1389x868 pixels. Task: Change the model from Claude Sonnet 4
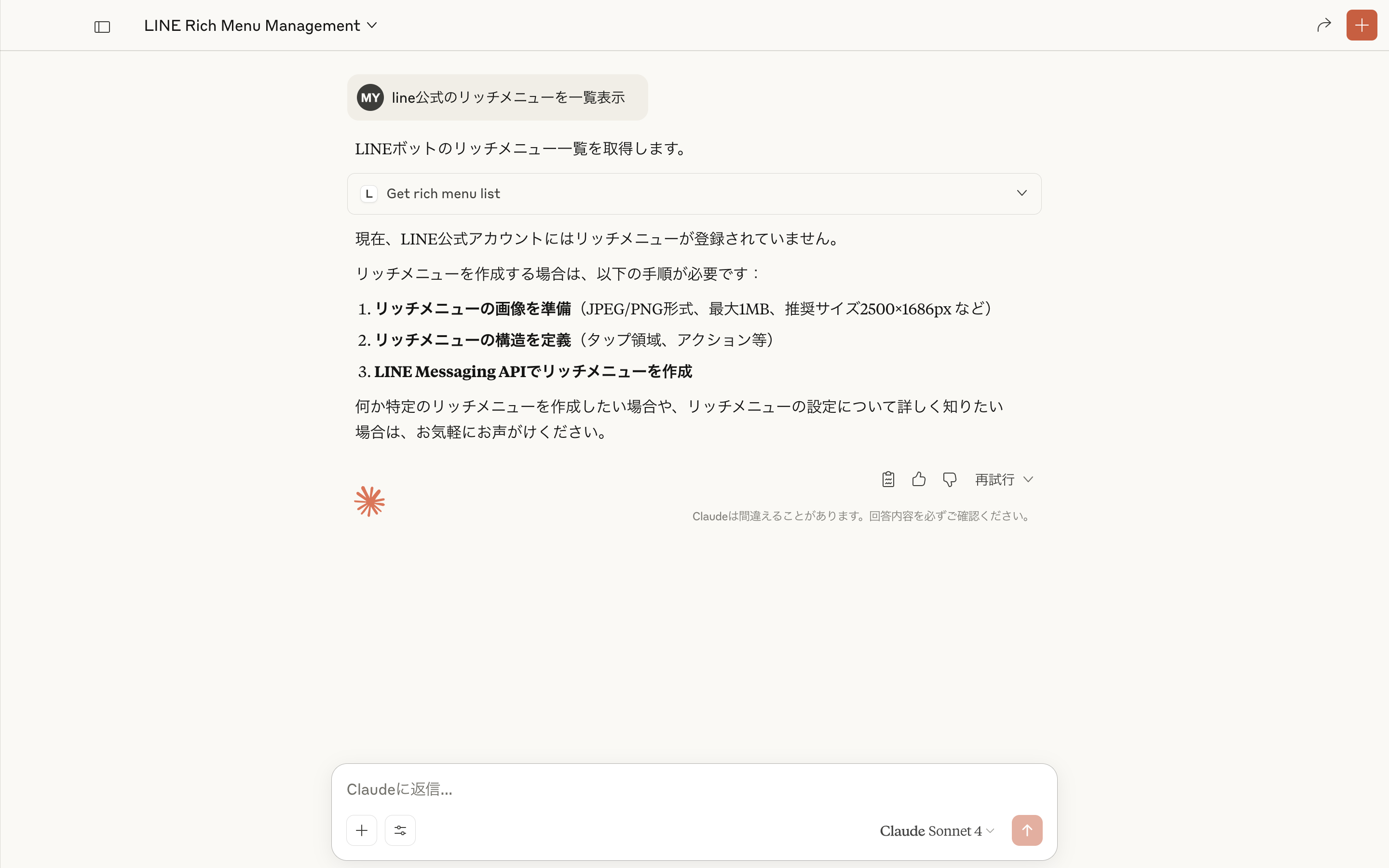(x=937, y=831)
